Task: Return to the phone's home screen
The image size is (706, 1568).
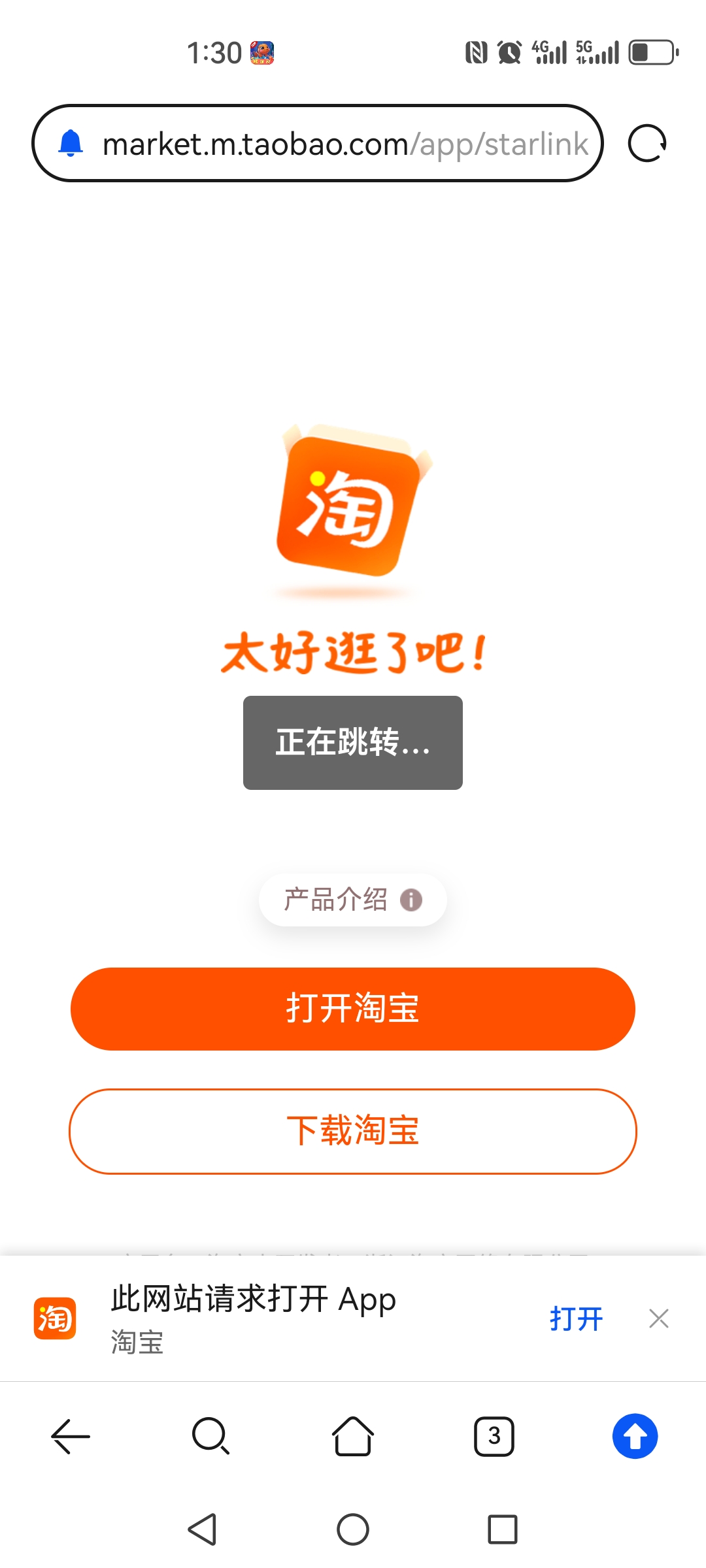Action: 353,1529
